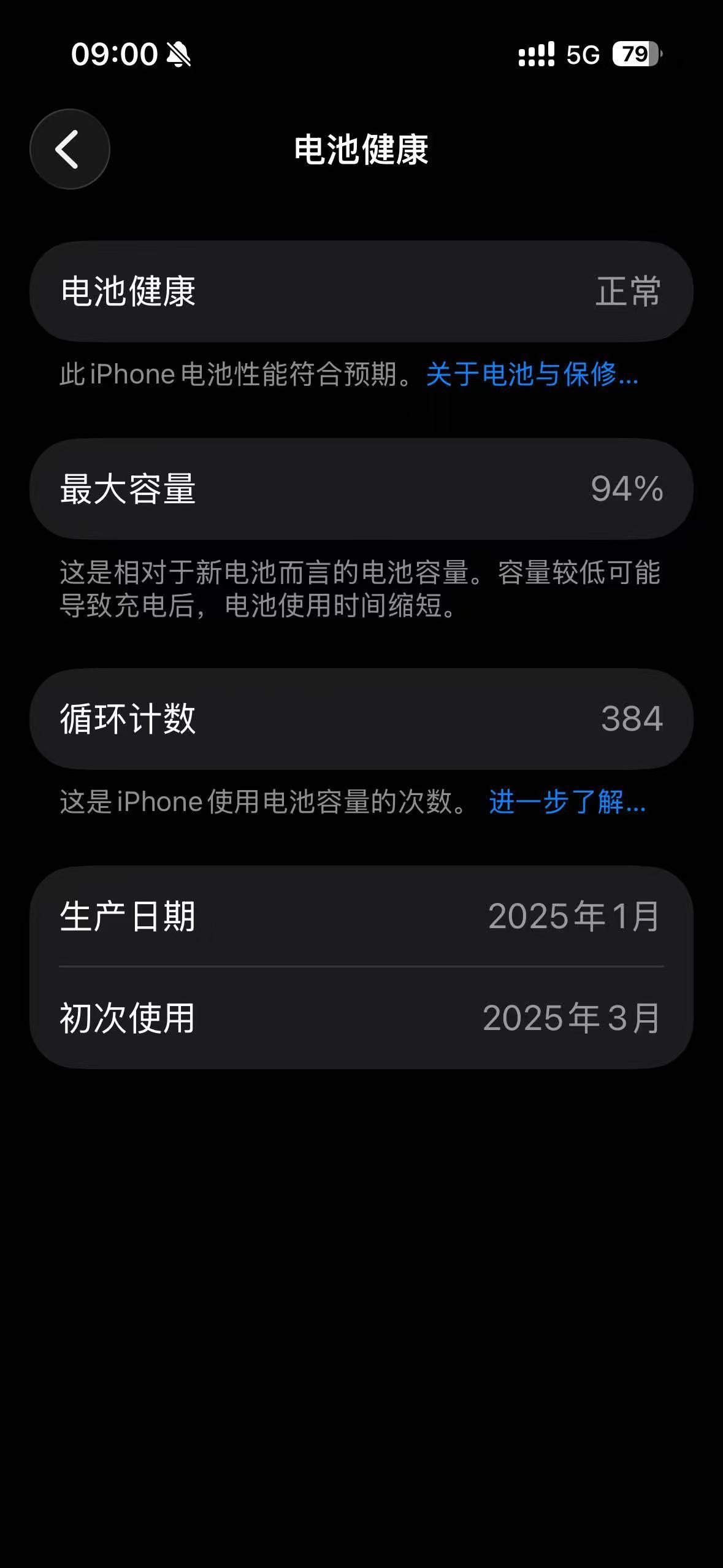Image resolution: width=723 pixels, height=1568 pixels.
Task: Tap the cycle count value 384
Action: coord(631,719)
